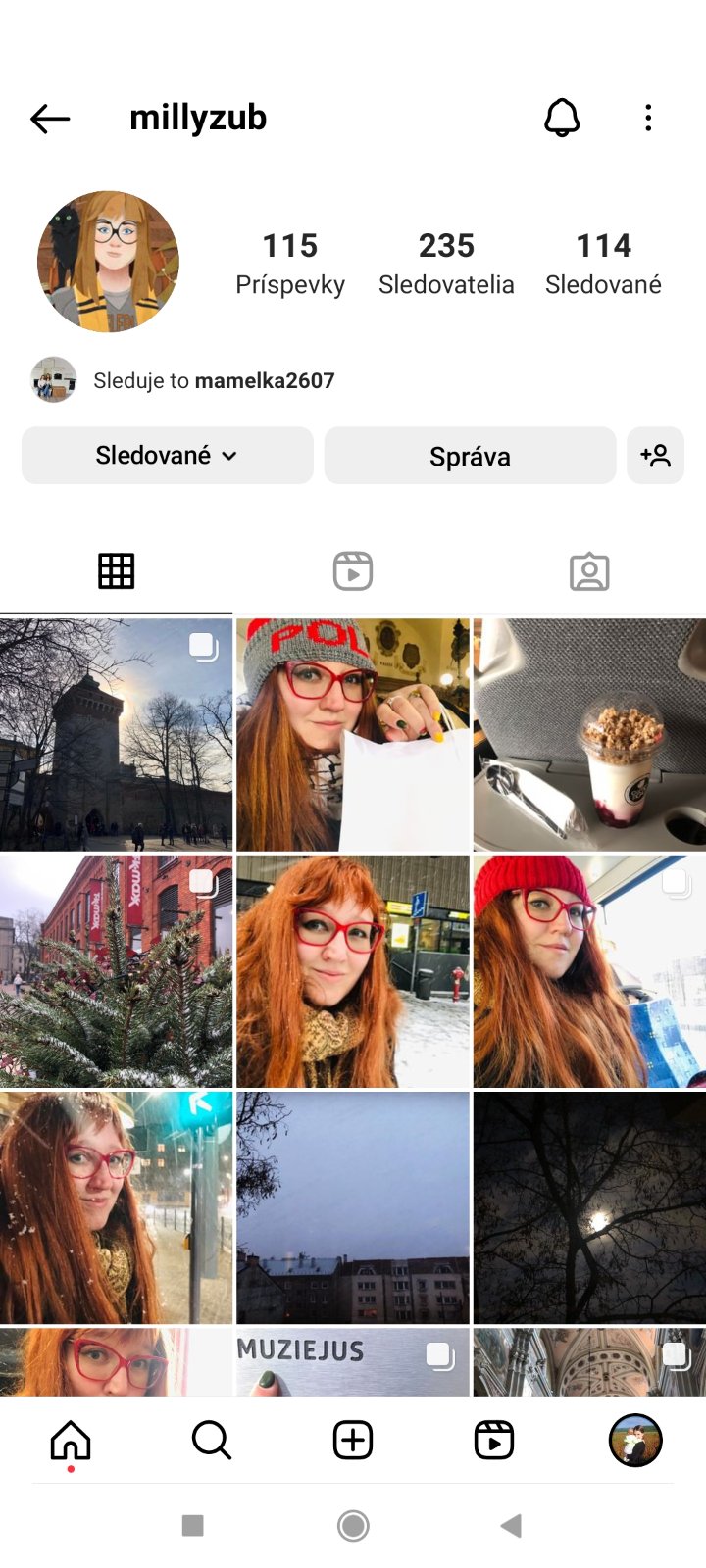Open my own profile from bottom bar

pos(635,1441)
